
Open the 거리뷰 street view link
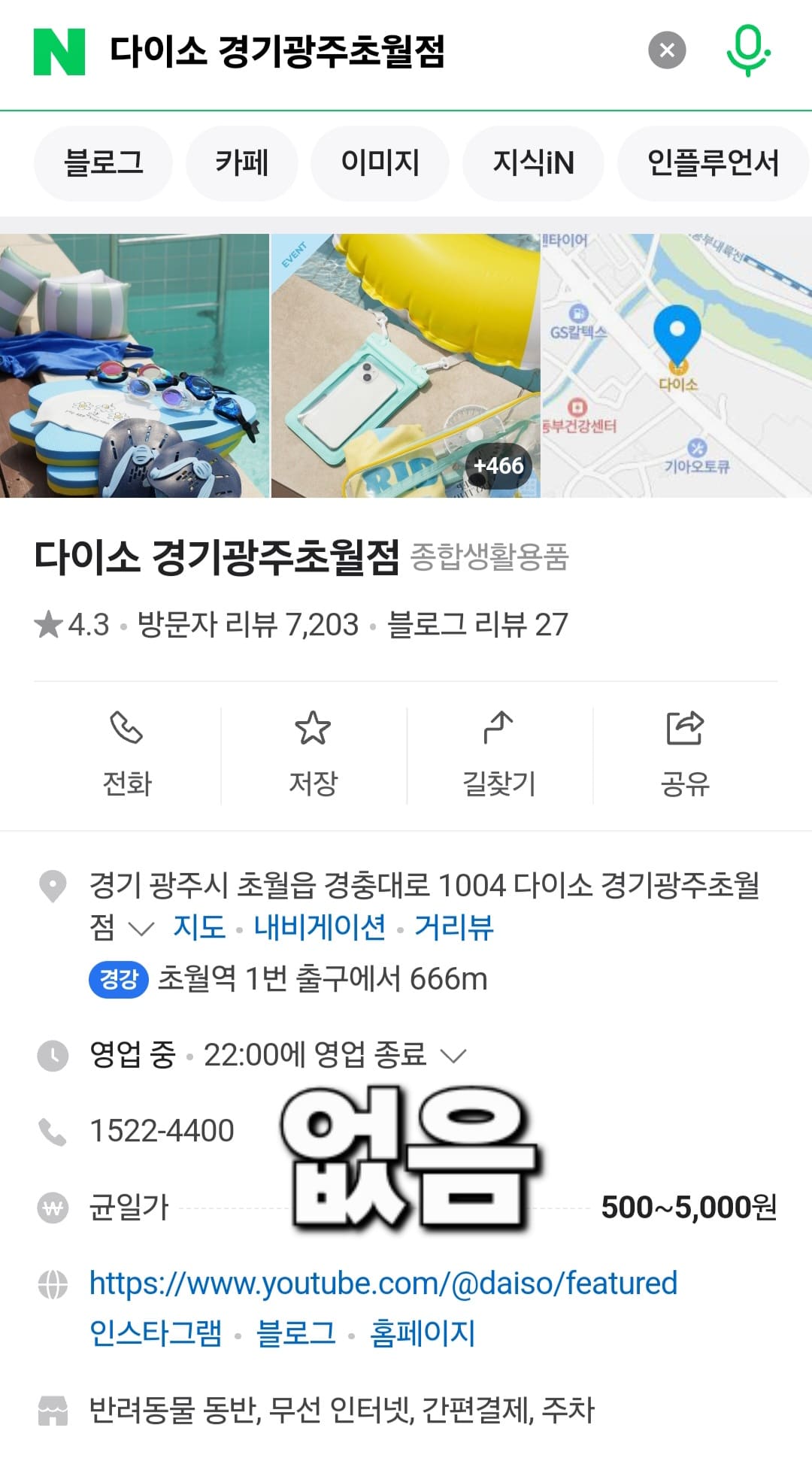(452, 929)
